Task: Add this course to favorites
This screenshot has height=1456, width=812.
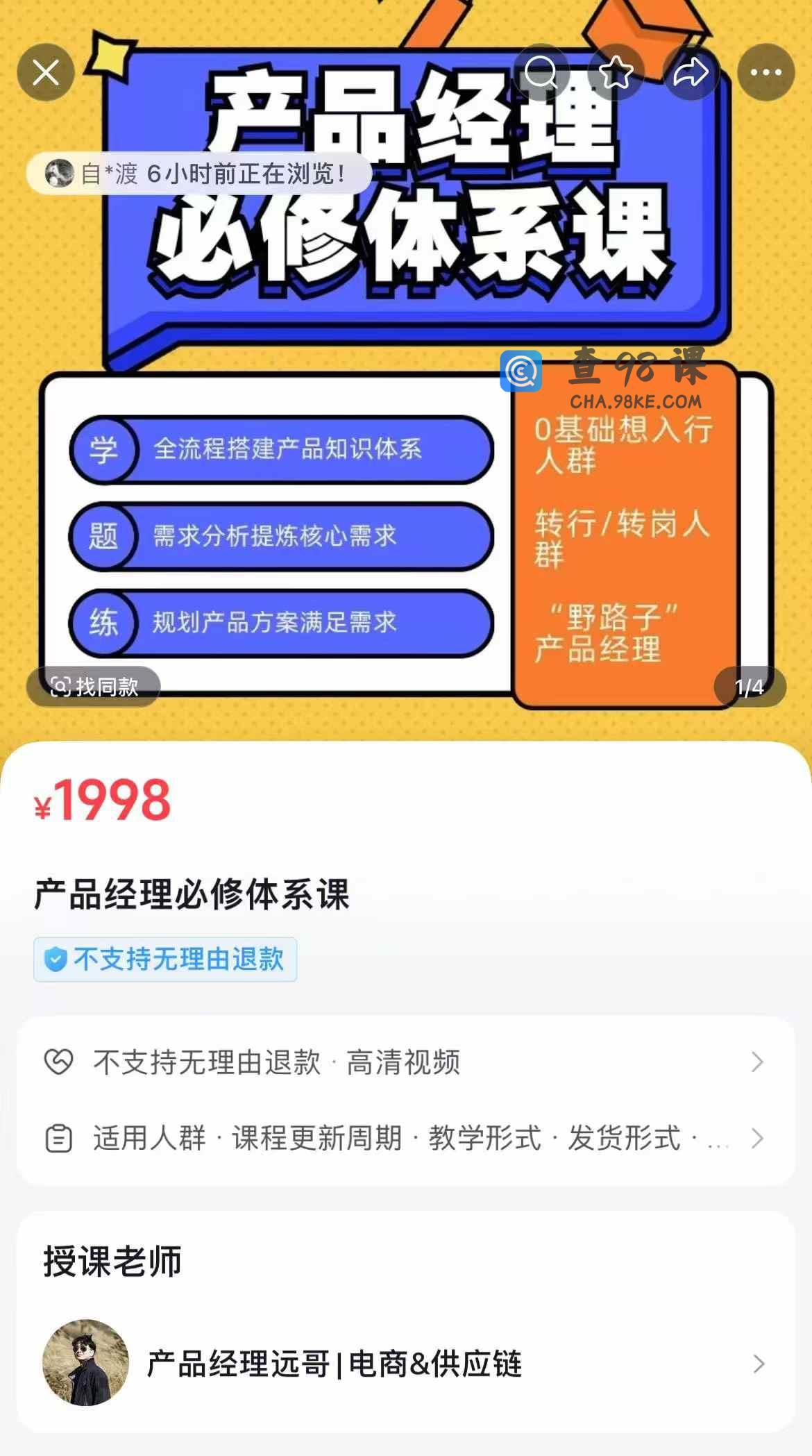Action: (x=616, y=72)
